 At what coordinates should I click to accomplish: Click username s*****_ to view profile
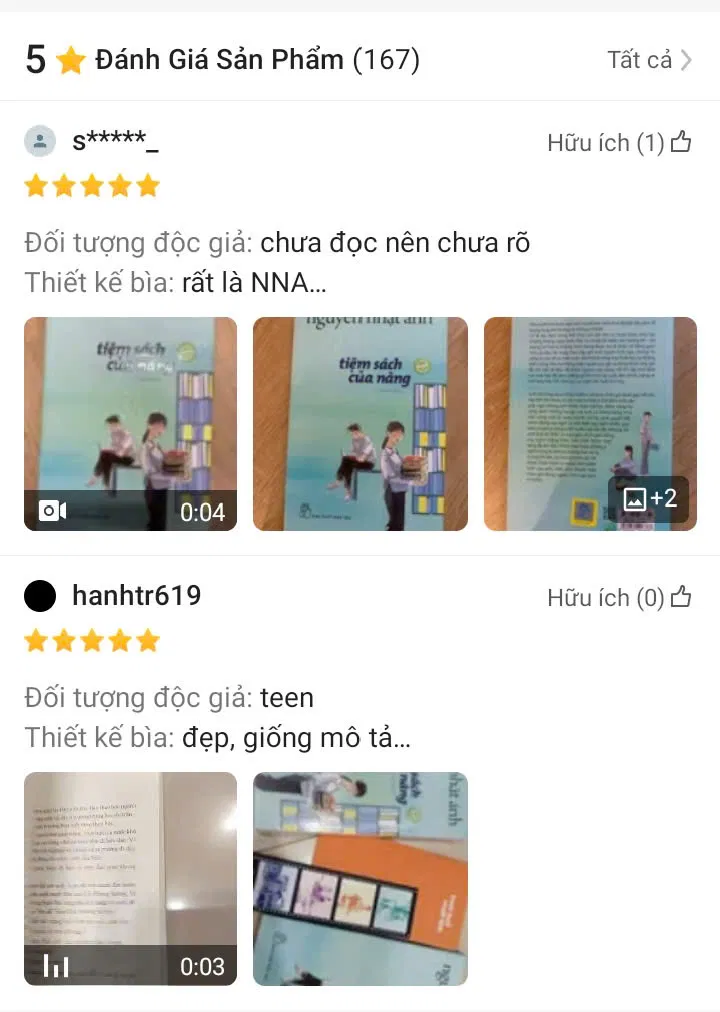pyautogui.click(x=115, y=141)
